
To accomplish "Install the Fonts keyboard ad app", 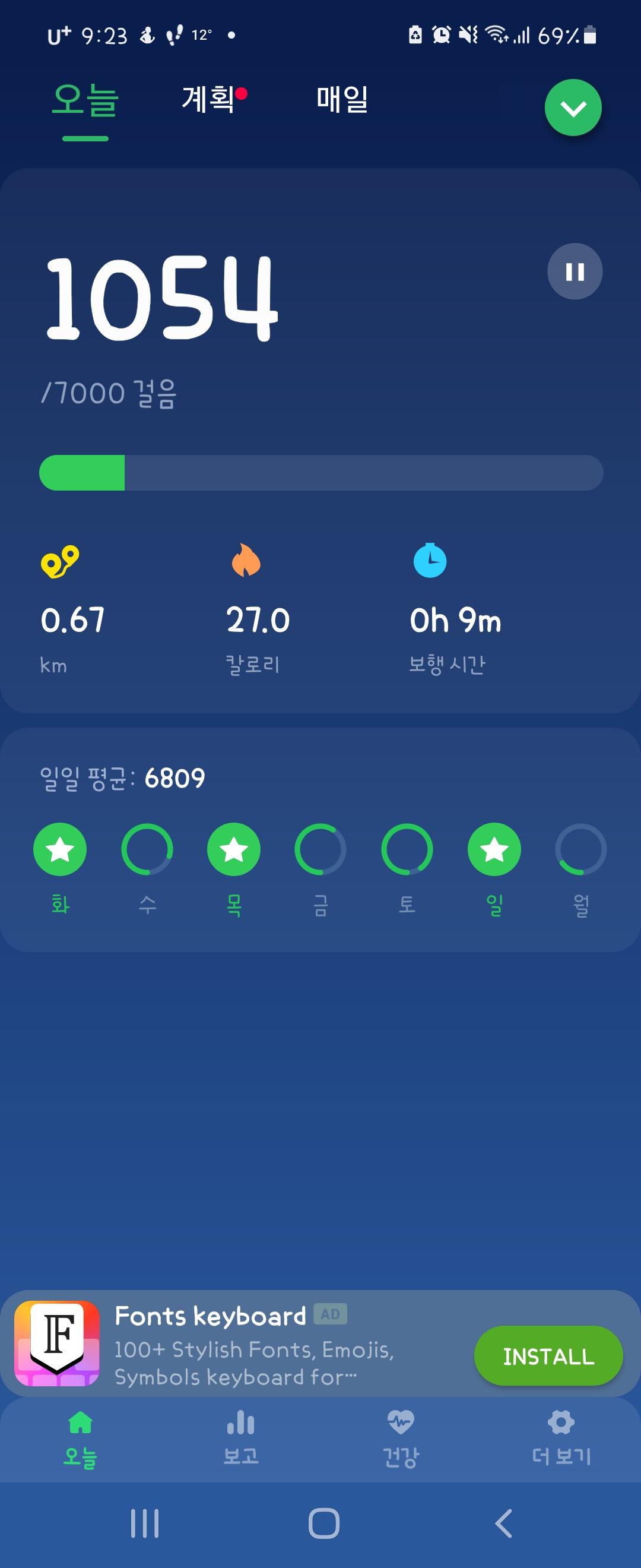I will tap(548, 1355).
